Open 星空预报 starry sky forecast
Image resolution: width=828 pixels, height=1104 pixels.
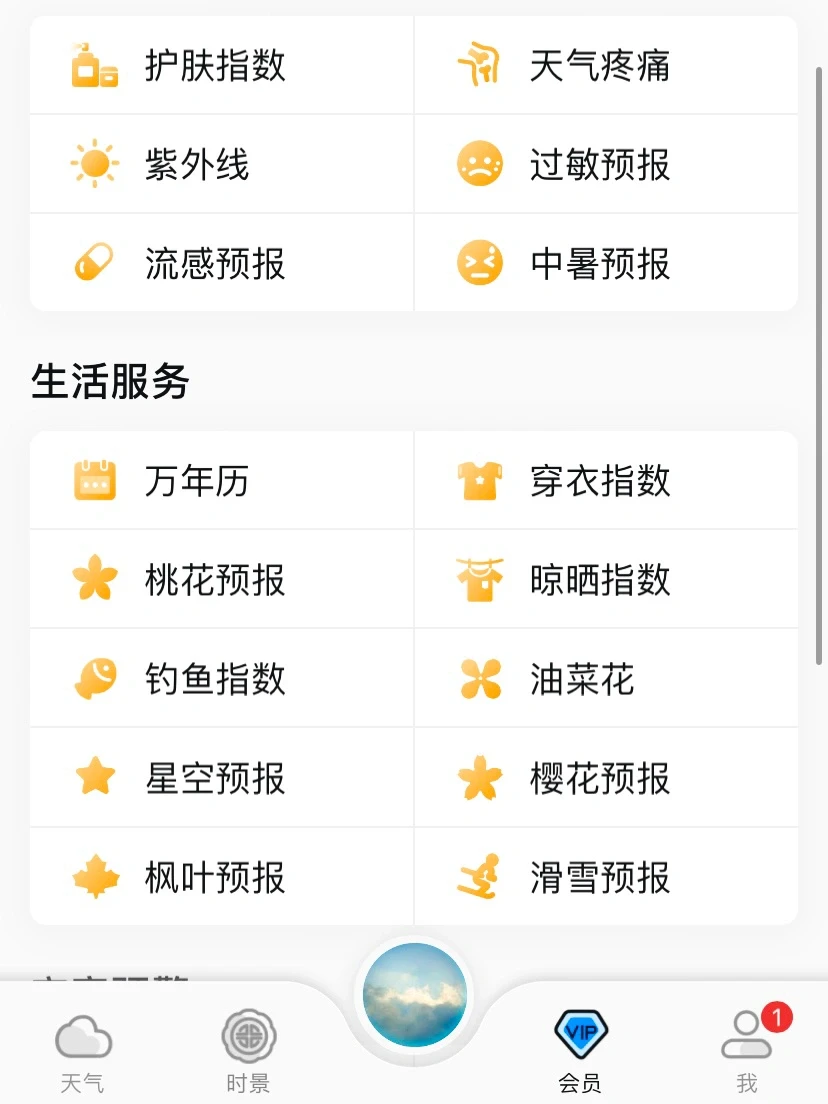click(222, 777)
